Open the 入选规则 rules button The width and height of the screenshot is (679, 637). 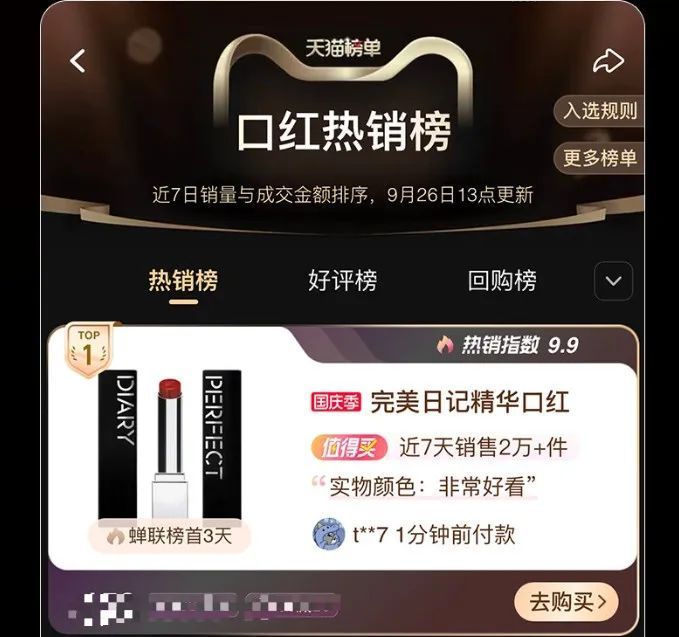click(x=599, y=111)
